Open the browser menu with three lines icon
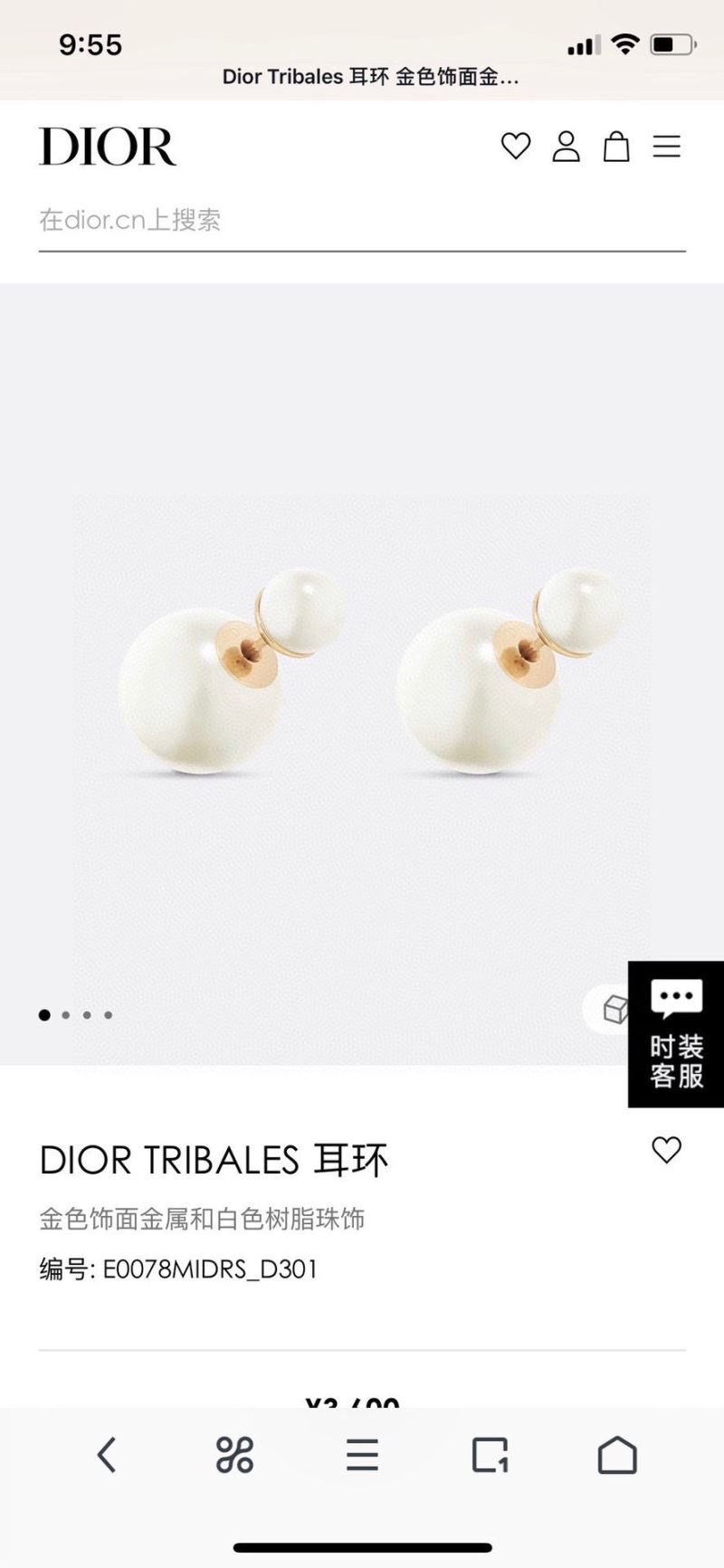This screenshot has height=1568, width=724. point(362,1455)
